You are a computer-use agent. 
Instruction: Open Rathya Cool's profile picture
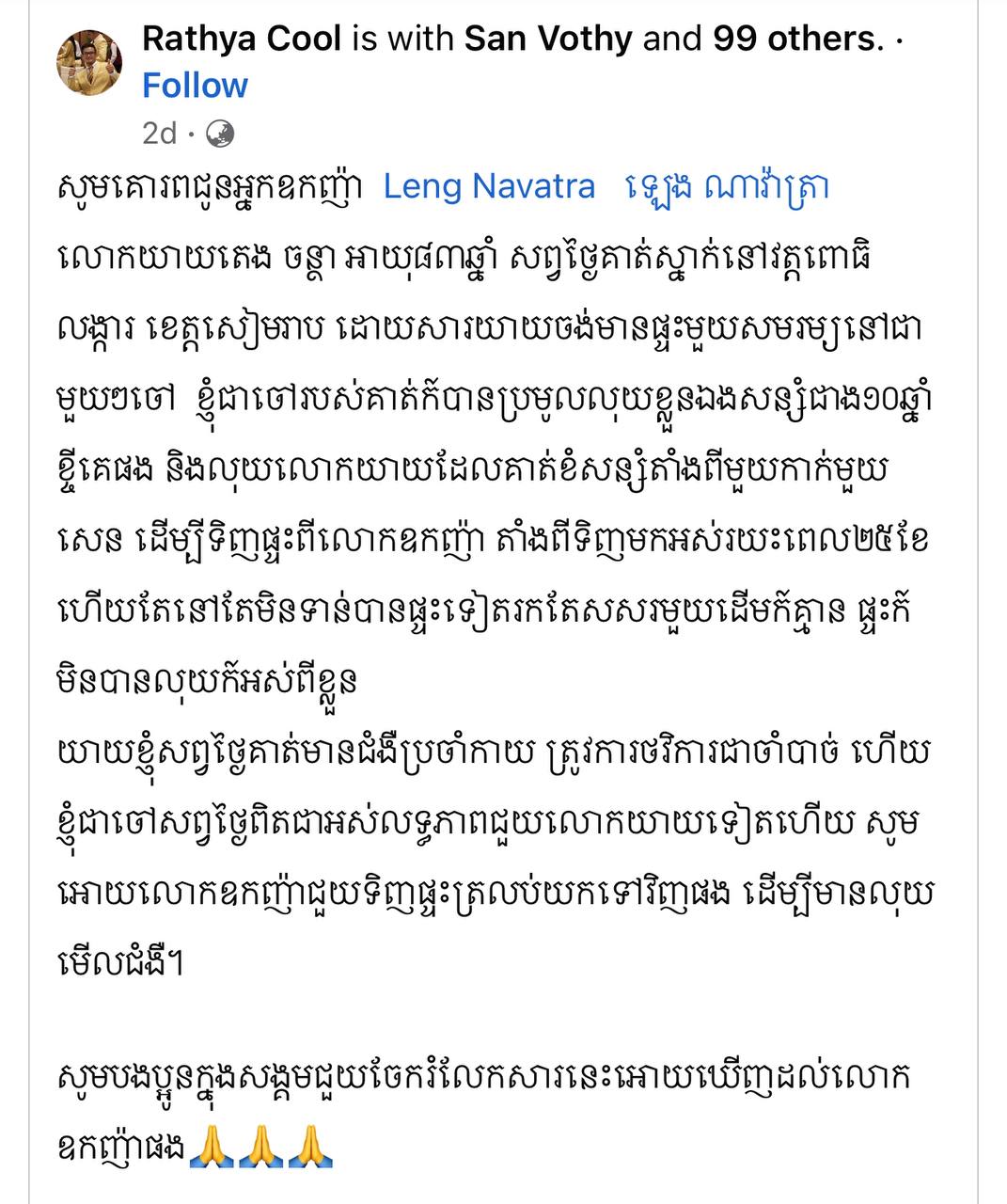tap(89, 63)
